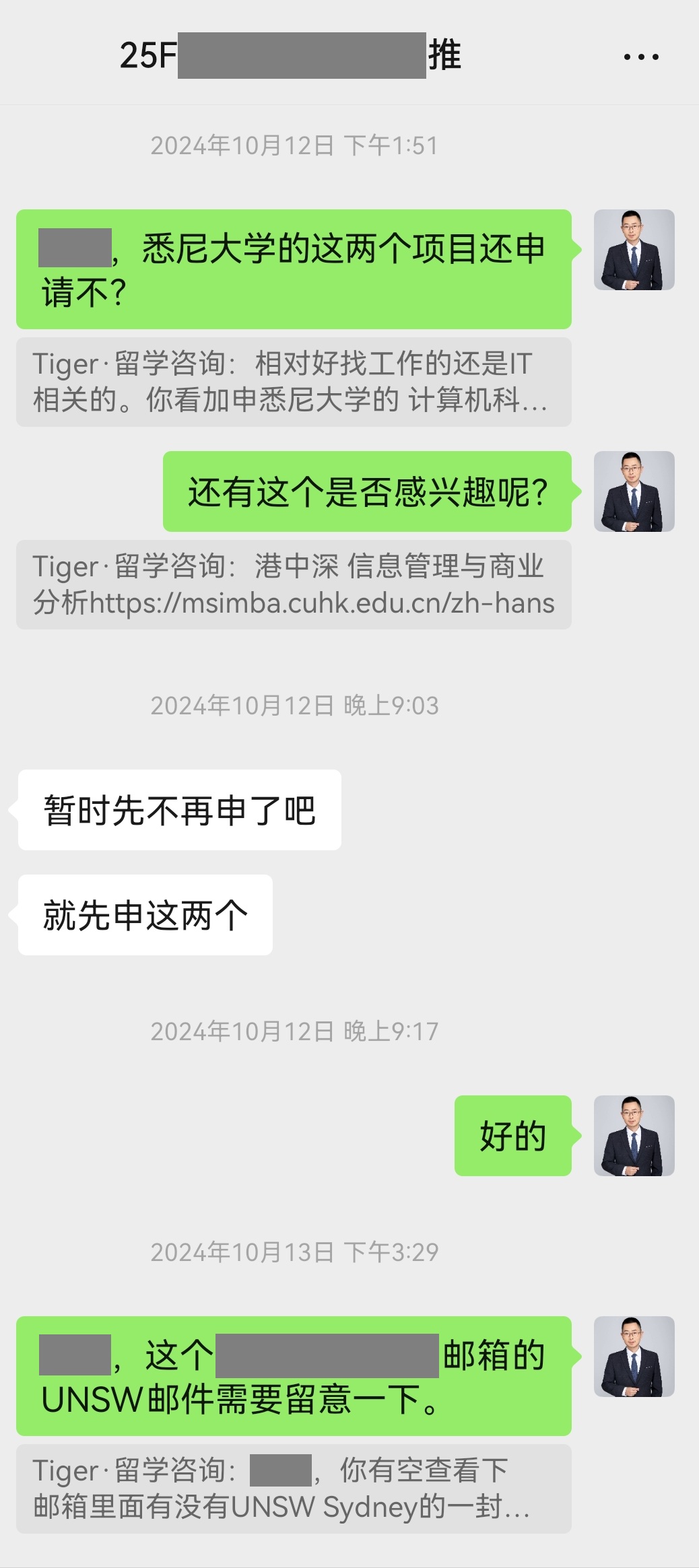Tap the avatar beside the 好的 message

click(634, 1136)
